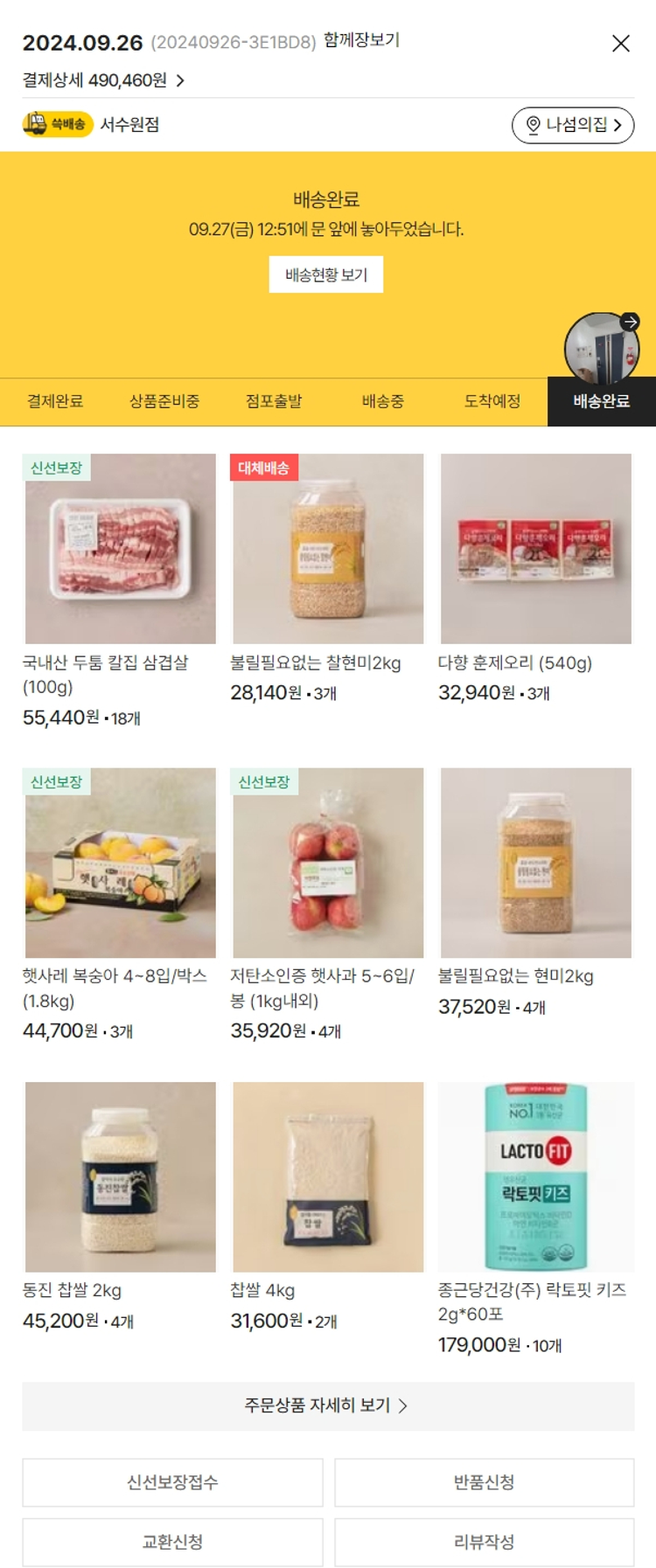
Task: Open 햇사레 복숭아 4~8입/박스 product
Action: (121, 863)
